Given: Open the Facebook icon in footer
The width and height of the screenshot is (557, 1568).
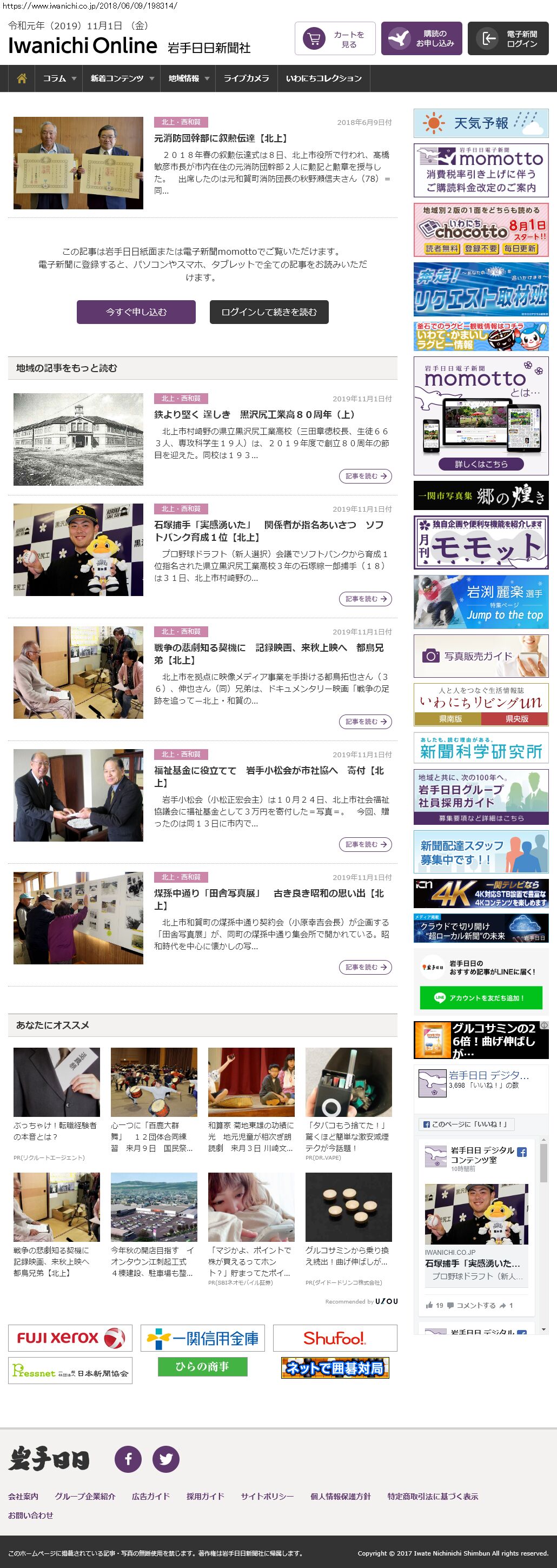Looking at the screenshot, I should tap(128, 1459).
